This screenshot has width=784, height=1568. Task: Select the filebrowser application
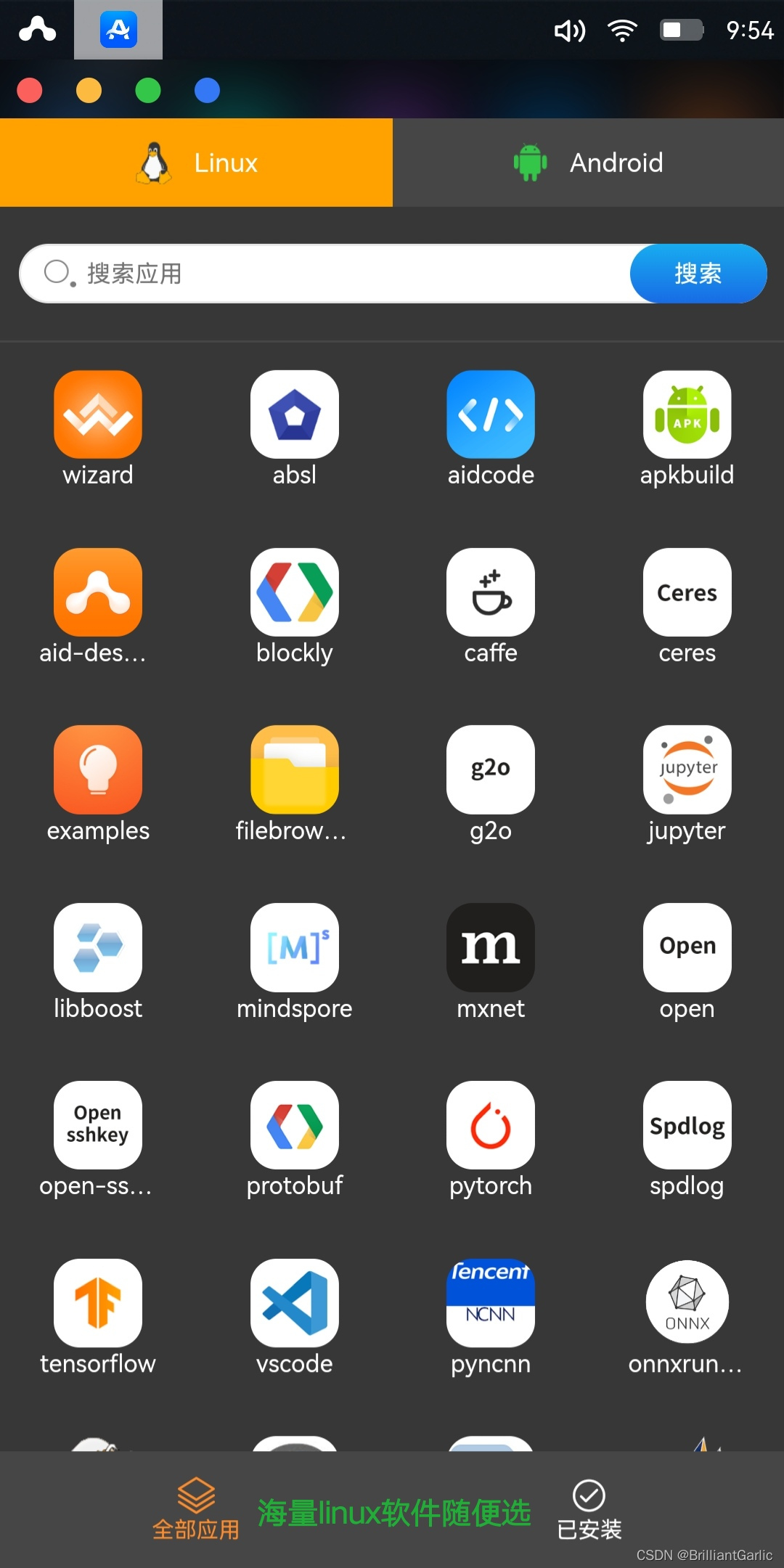[x=294, y=769]
